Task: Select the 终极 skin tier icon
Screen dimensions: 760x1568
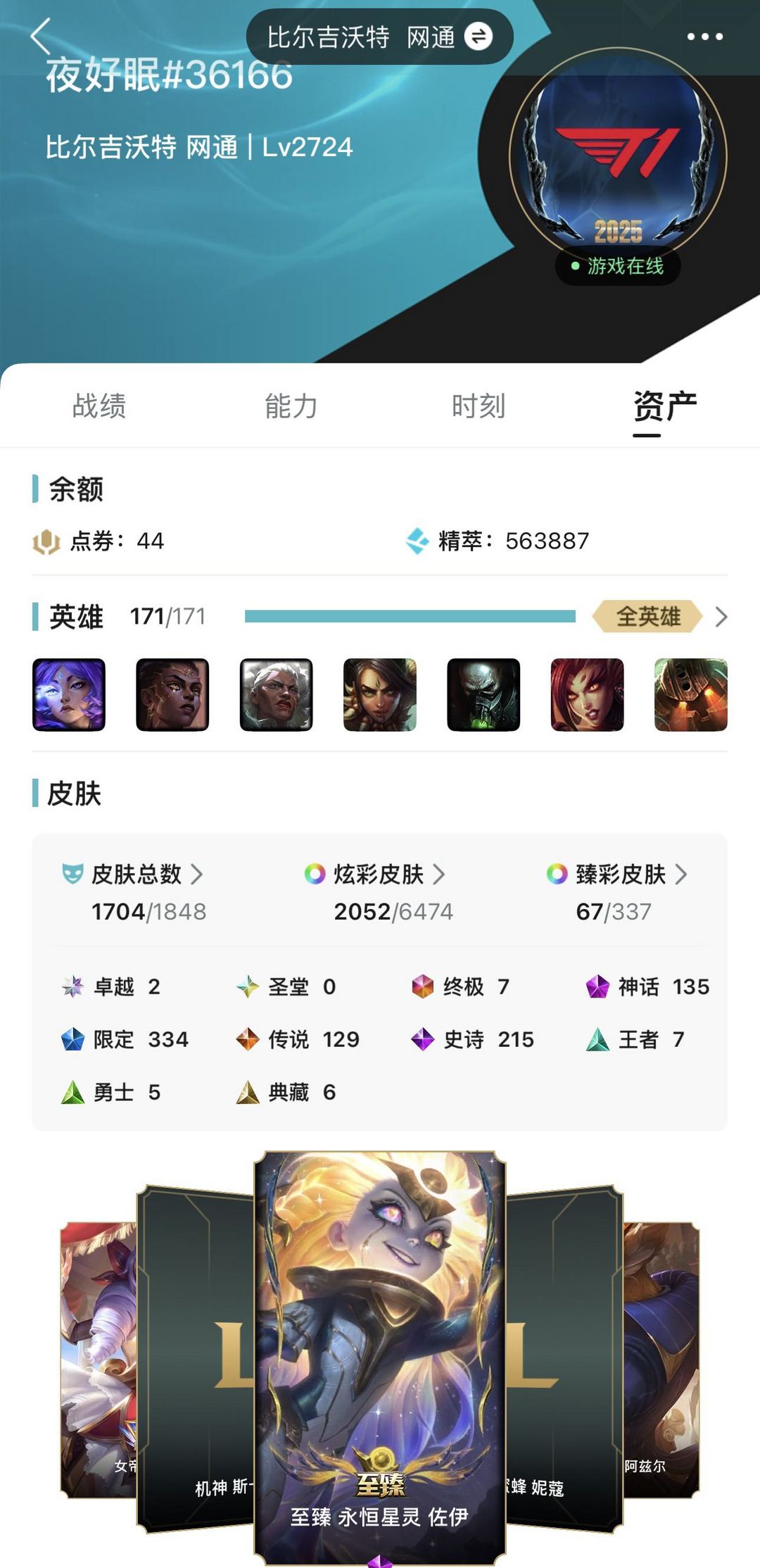Action: pyautogui.click(x=423, y=988)
